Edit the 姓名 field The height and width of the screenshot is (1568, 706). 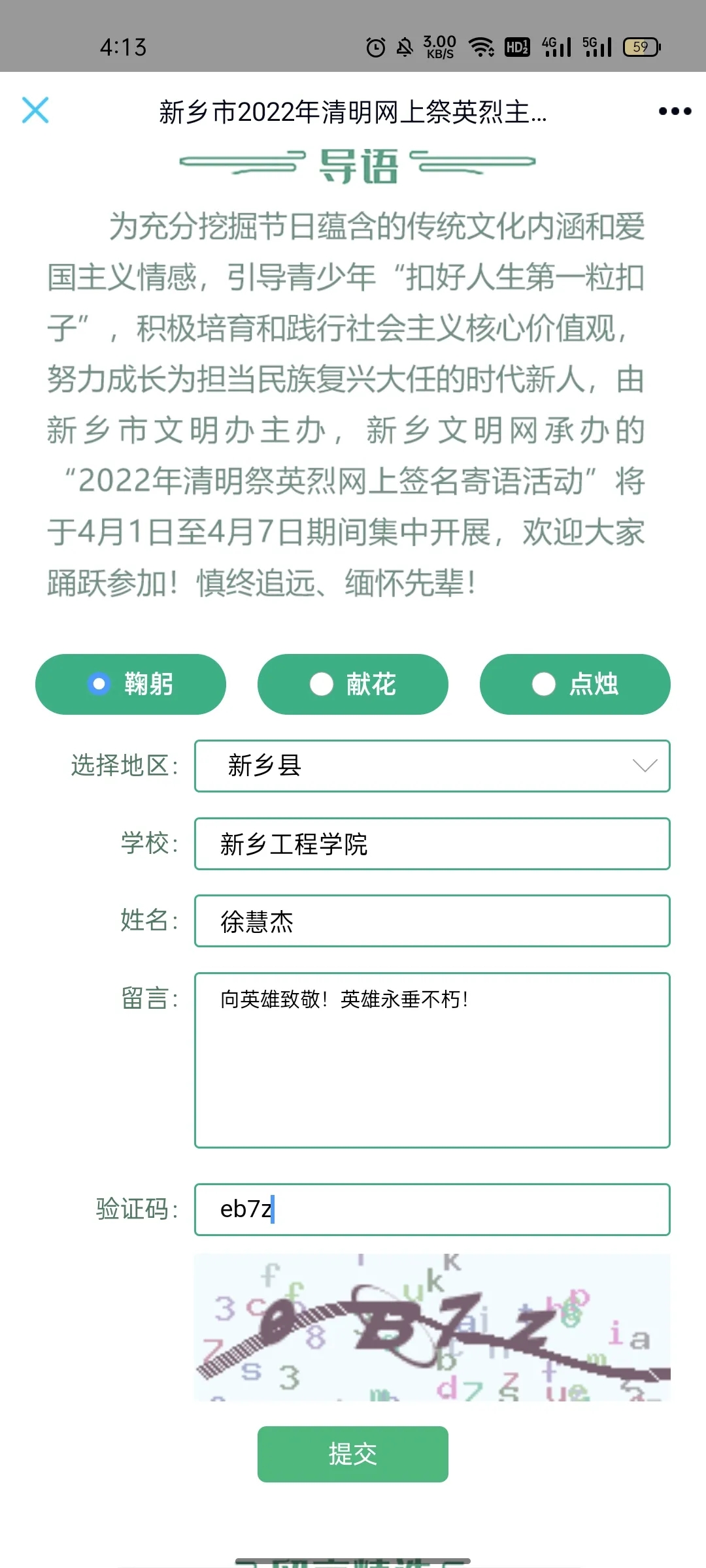432,921
